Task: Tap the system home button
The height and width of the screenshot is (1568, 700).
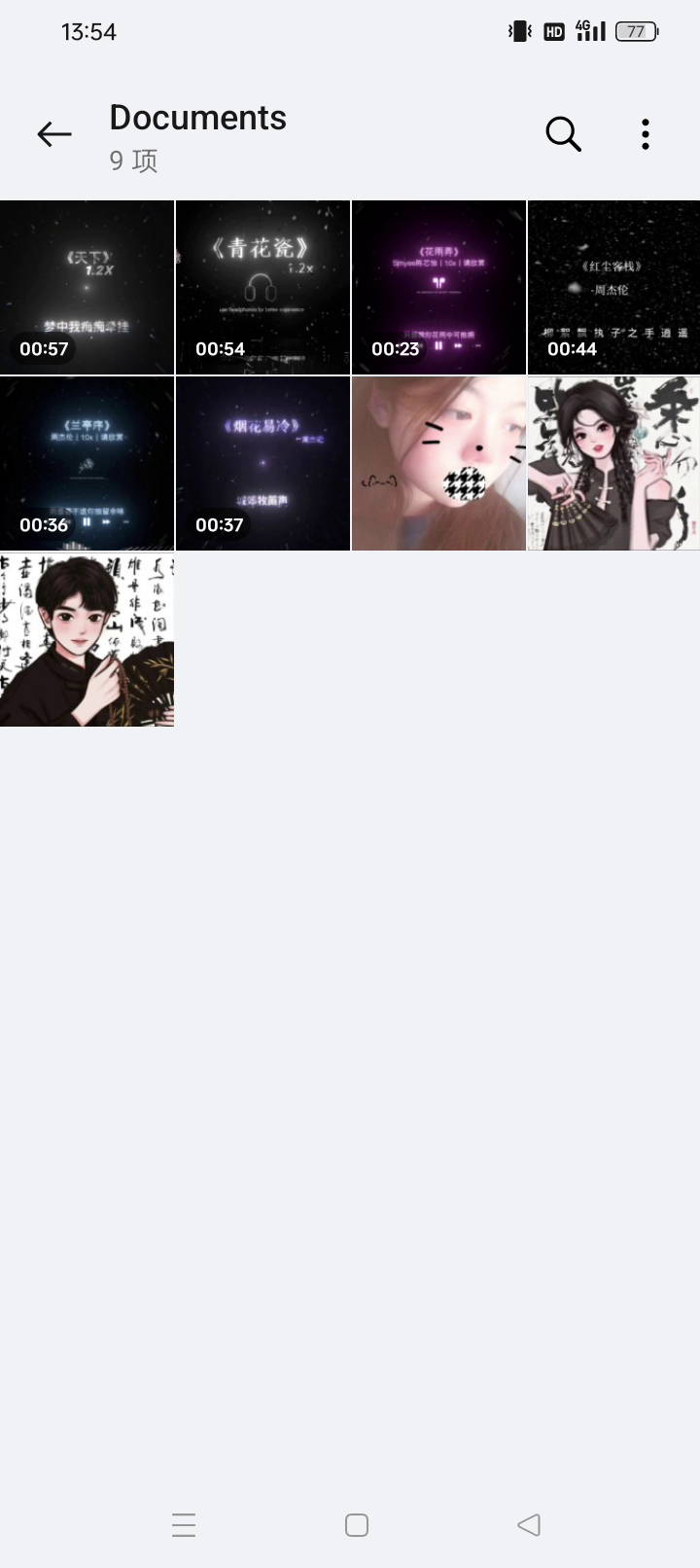Action: [x=357, y=1524]
